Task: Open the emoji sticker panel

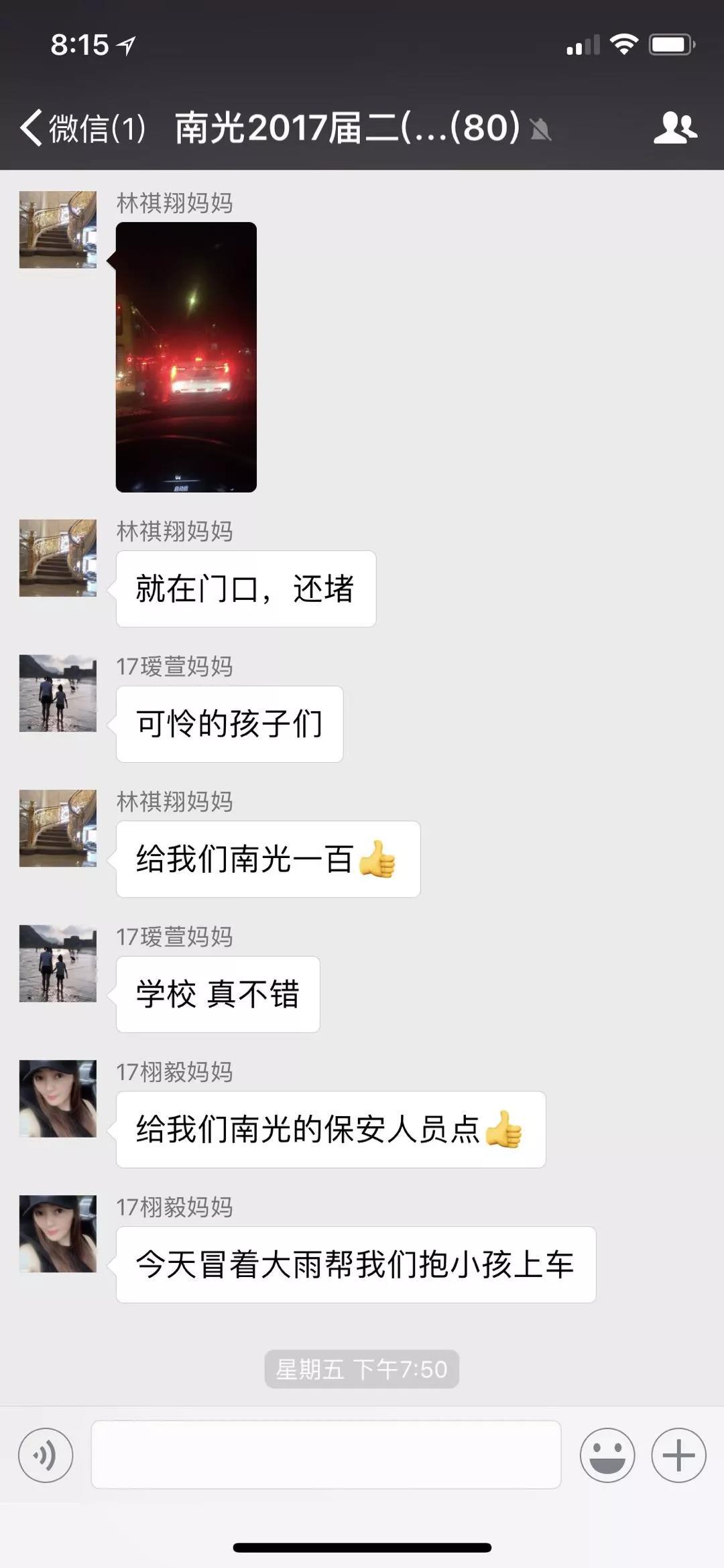Action: [x=607, y=1455]
